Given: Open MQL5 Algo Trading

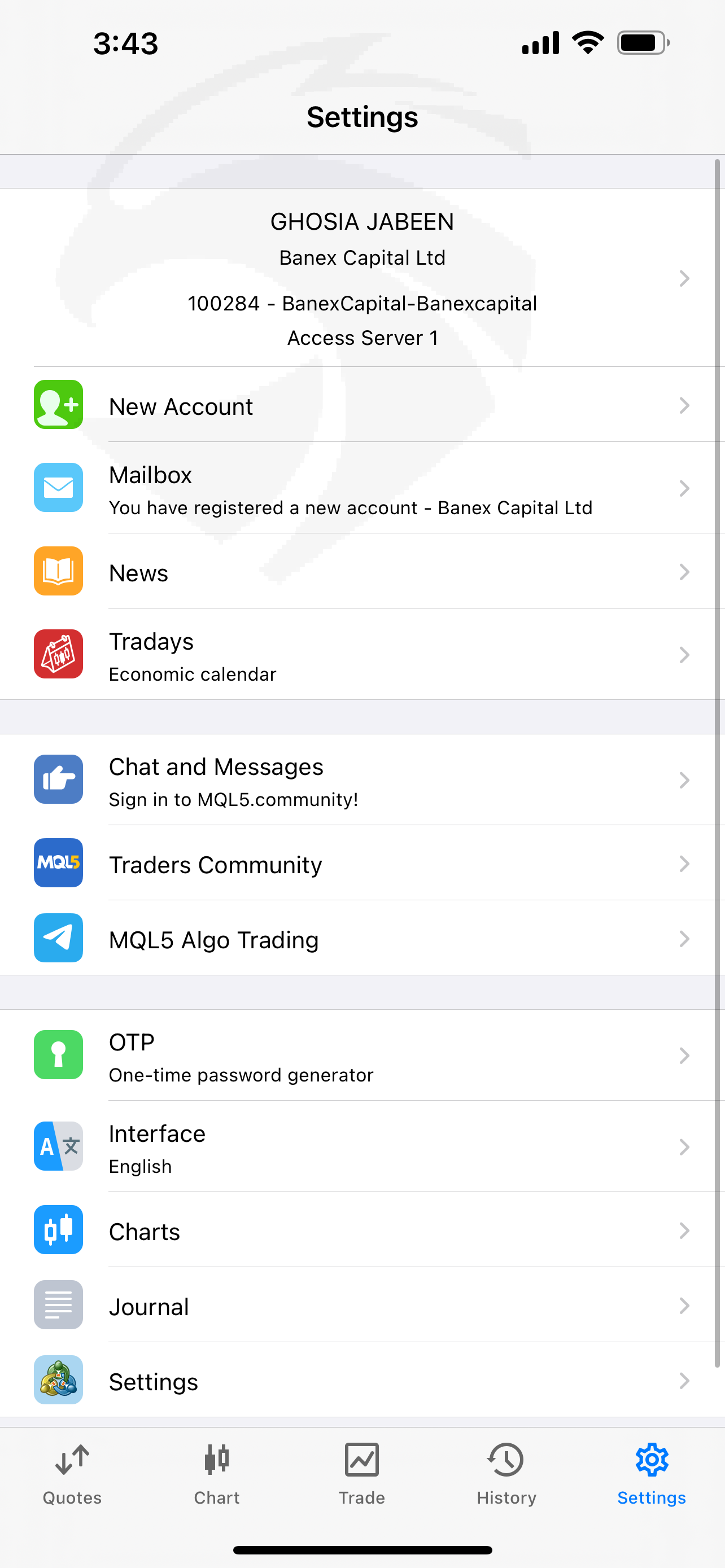Looking at the screenshot, I should coord(362,938).
